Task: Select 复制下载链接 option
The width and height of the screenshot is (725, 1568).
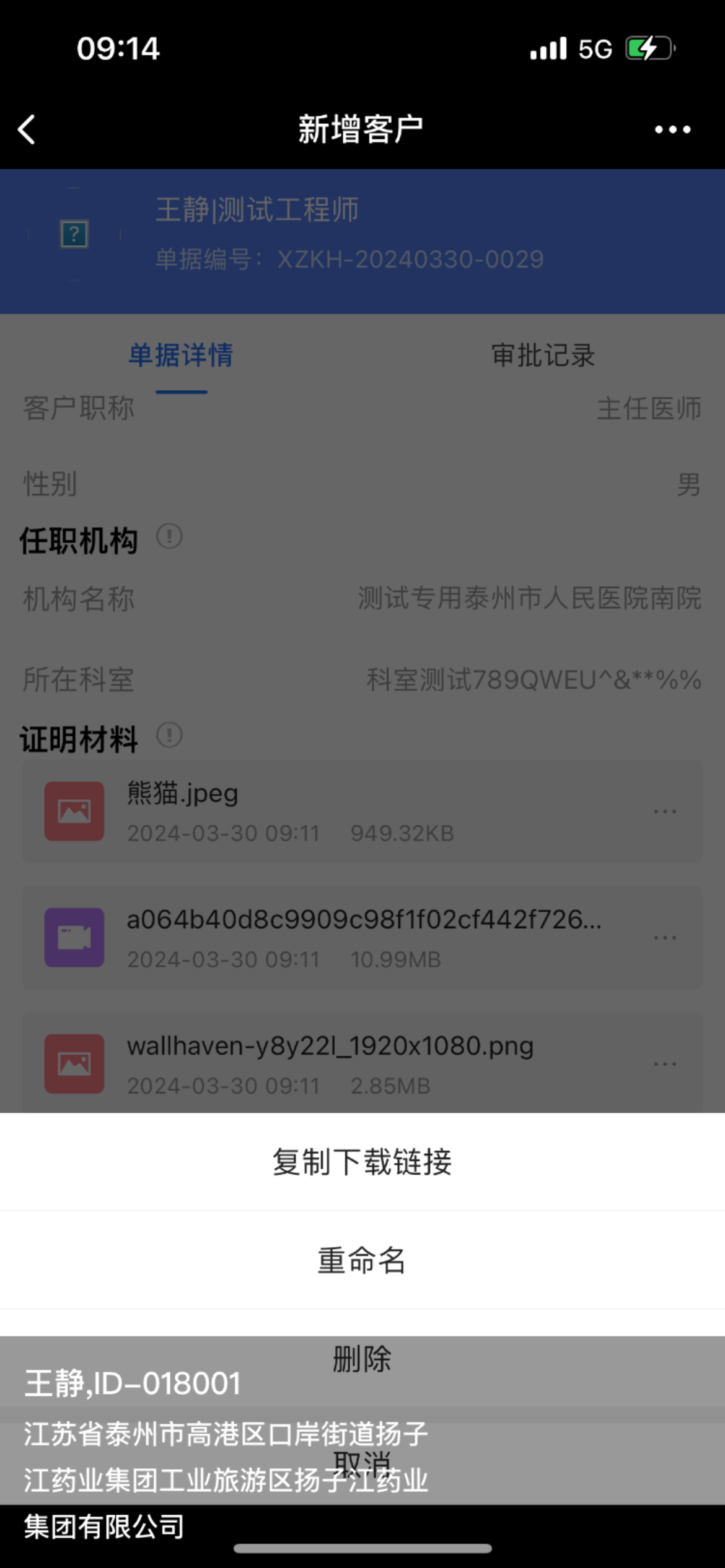Action: [x=362, y=1162]
